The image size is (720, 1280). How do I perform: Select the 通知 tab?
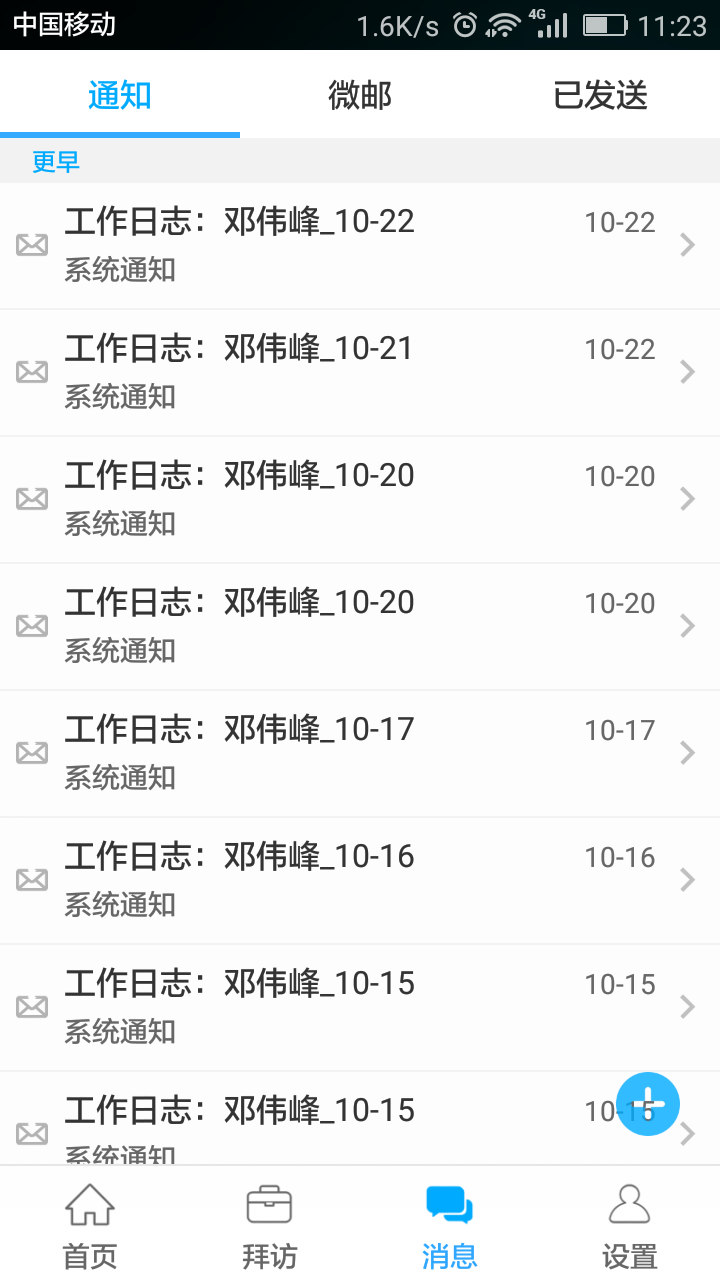pyautogui.click(x=120, y=96)
